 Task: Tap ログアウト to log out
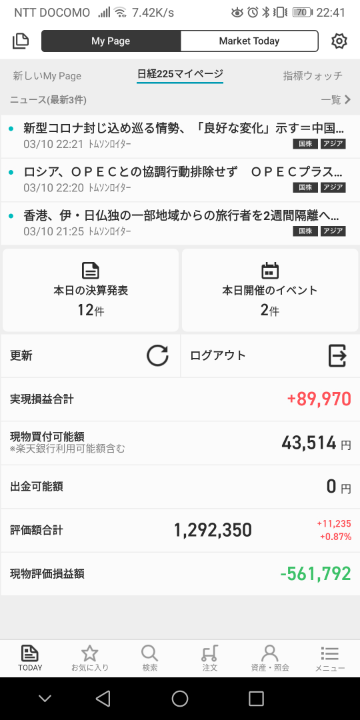pos(270,356)
